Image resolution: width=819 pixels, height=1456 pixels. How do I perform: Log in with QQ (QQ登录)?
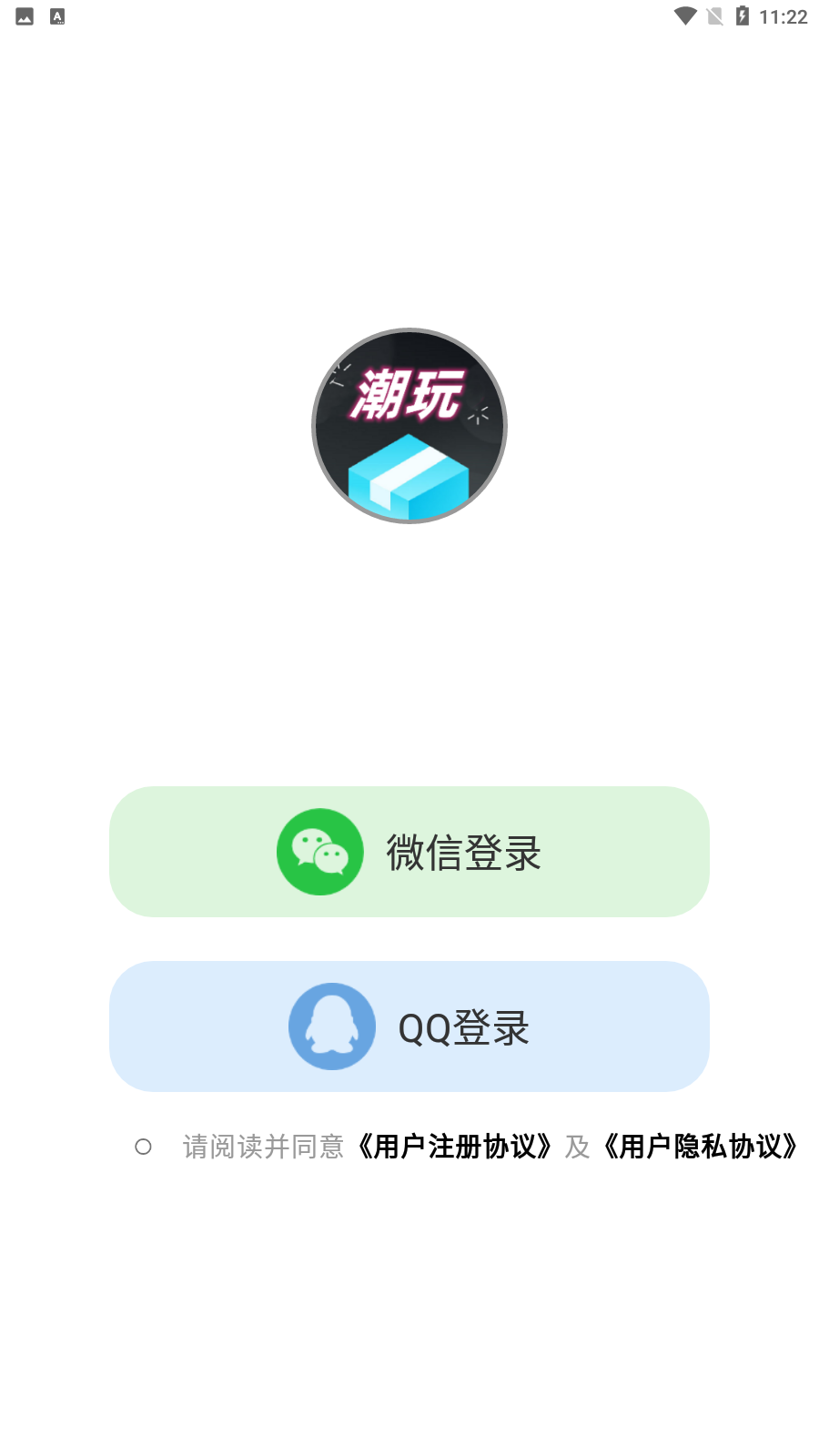point(409,1026)
